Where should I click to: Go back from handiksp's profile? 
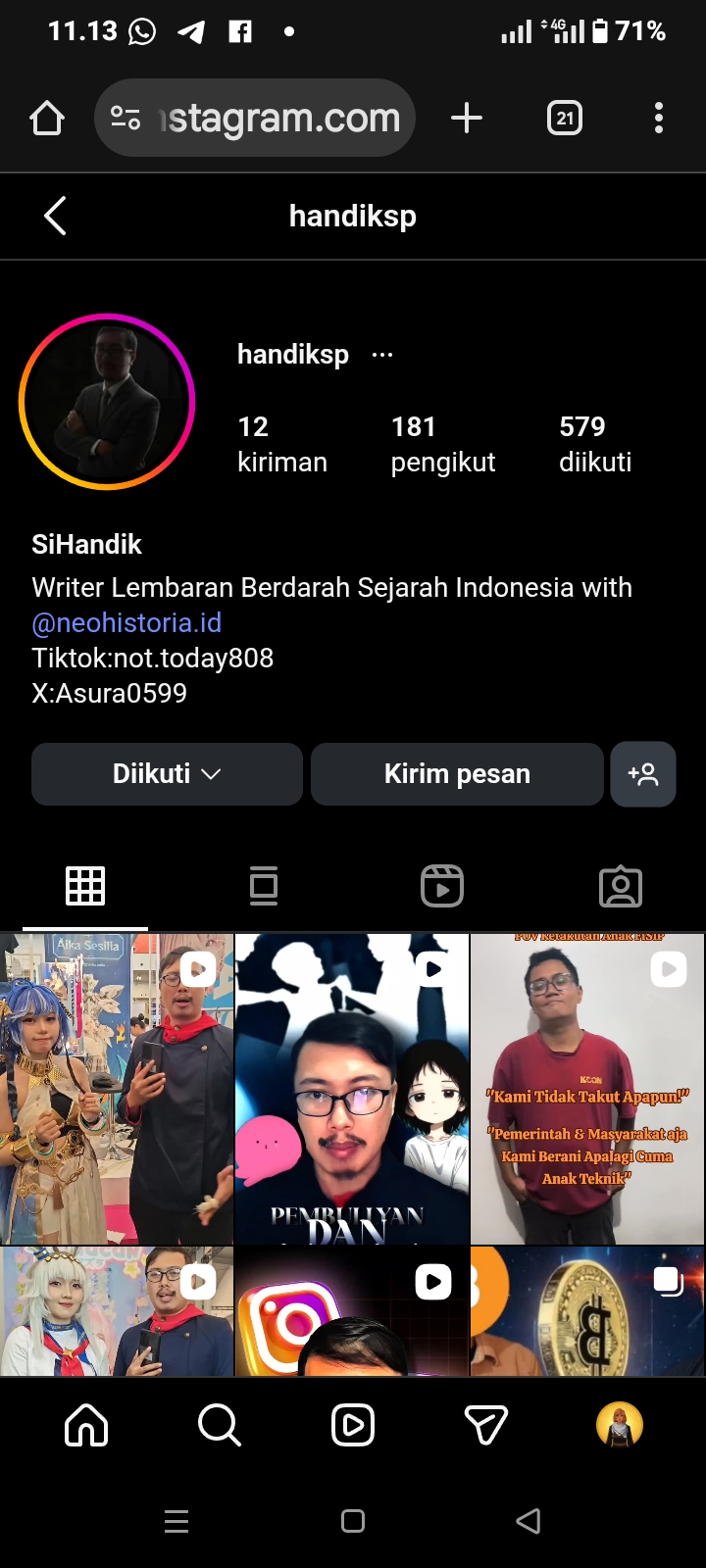[x=56, y=216]
